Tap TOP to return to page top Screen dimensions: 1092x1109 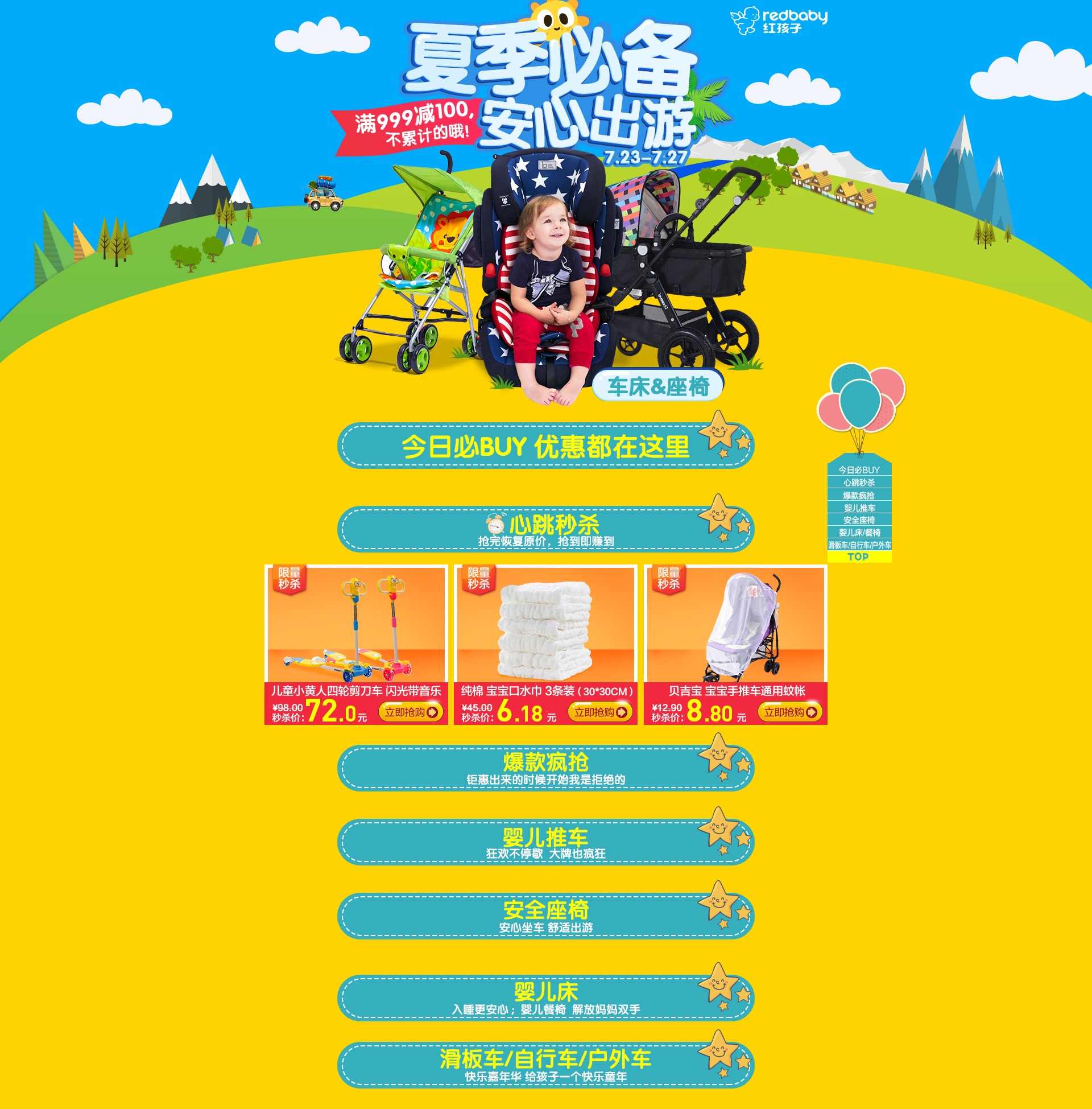pyautogui.click(x=858, y=556)
